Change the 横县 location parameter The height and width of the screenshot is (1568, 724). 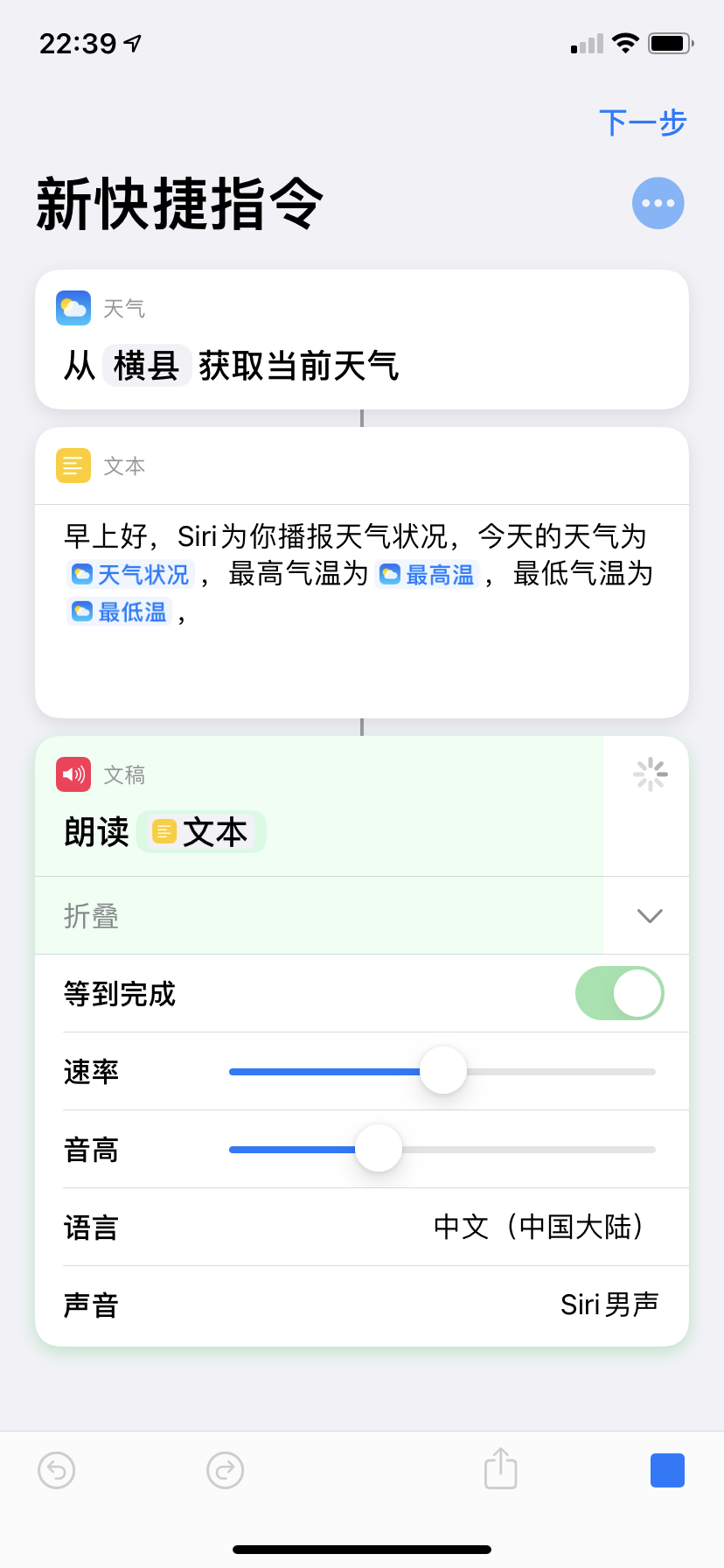click(x=146, y=366)
